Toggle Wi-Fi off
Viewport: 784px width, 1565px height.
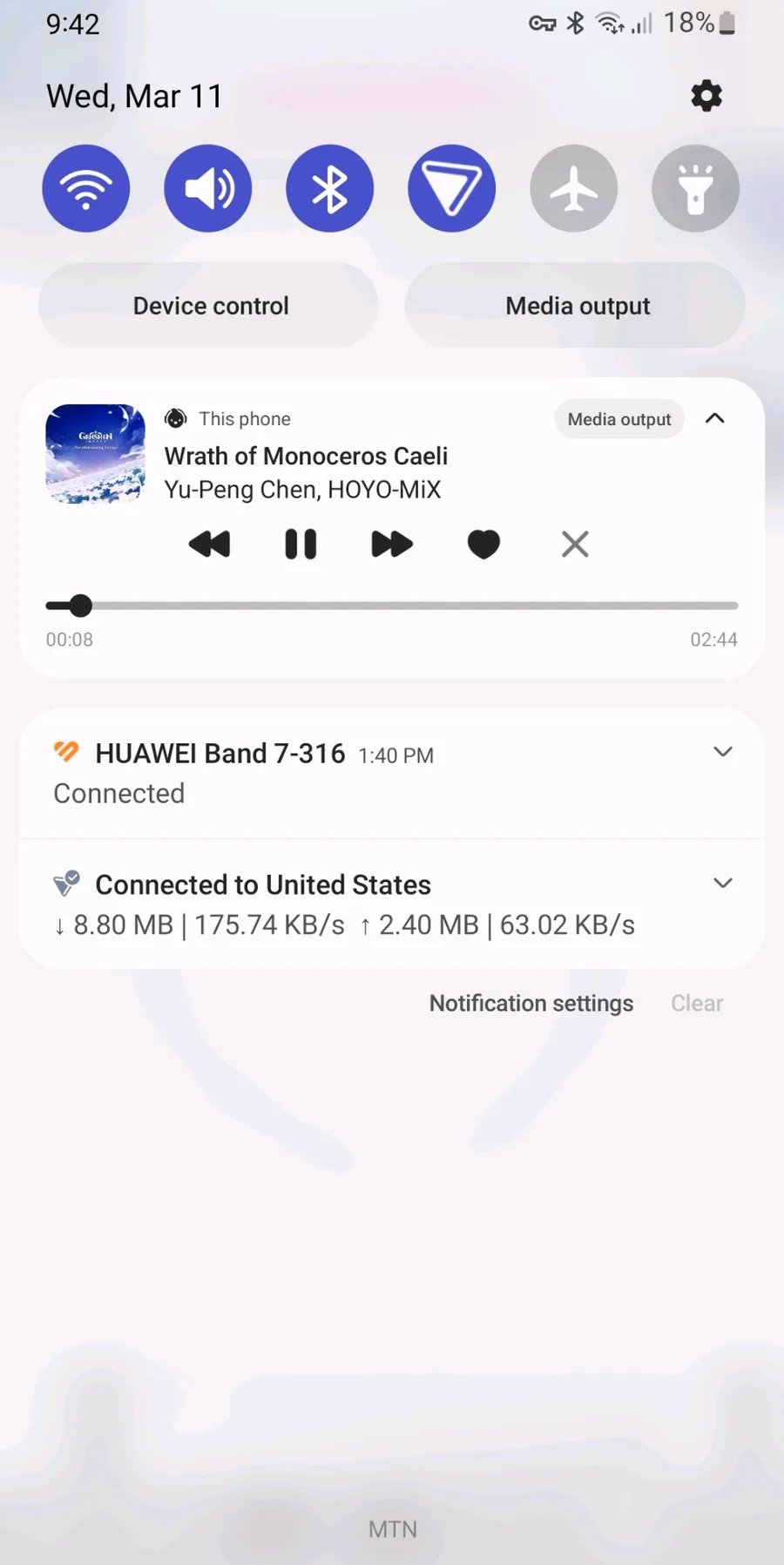[86, 188]
